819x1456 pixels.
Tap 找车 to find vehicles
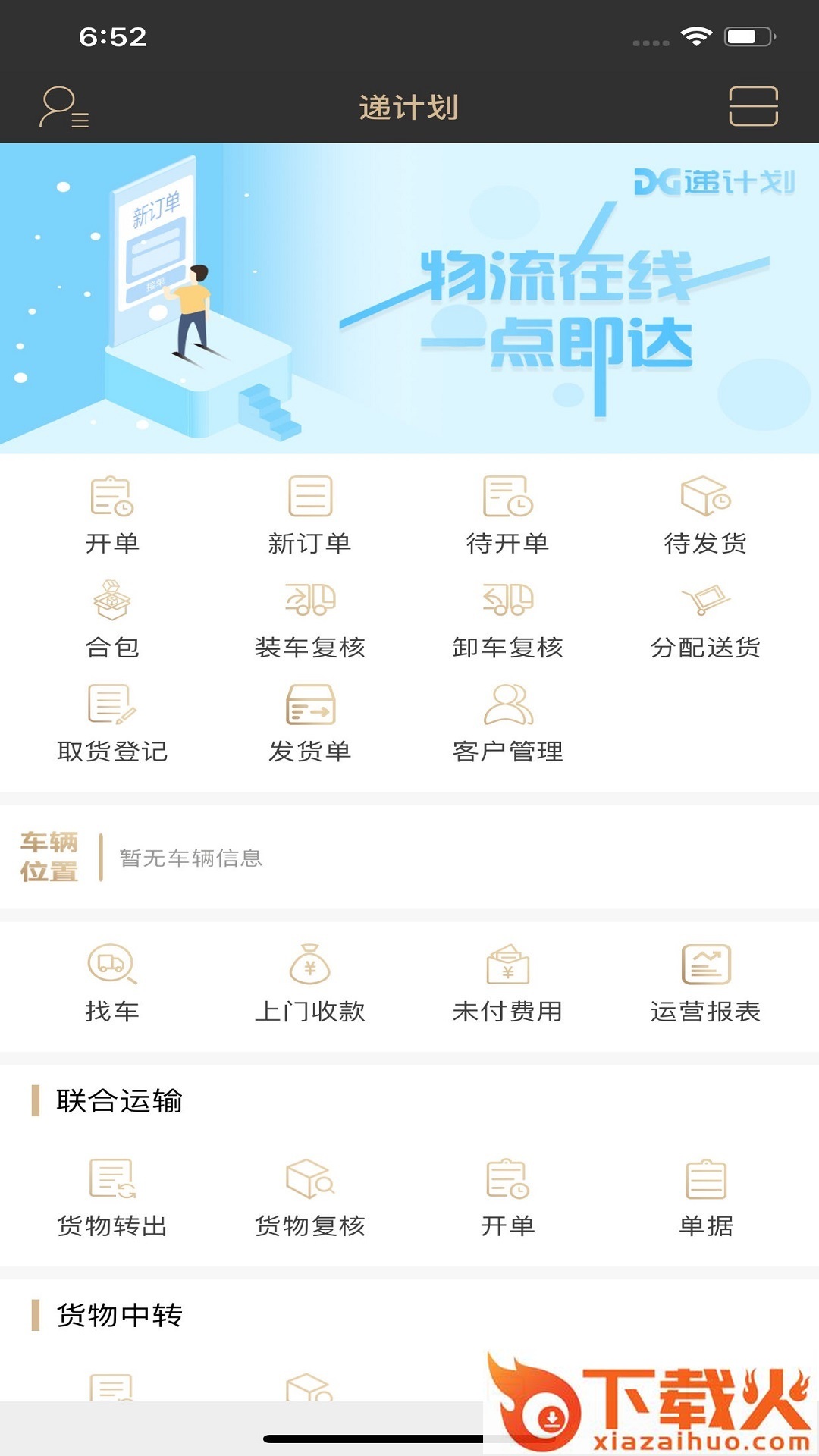[112, 984]
